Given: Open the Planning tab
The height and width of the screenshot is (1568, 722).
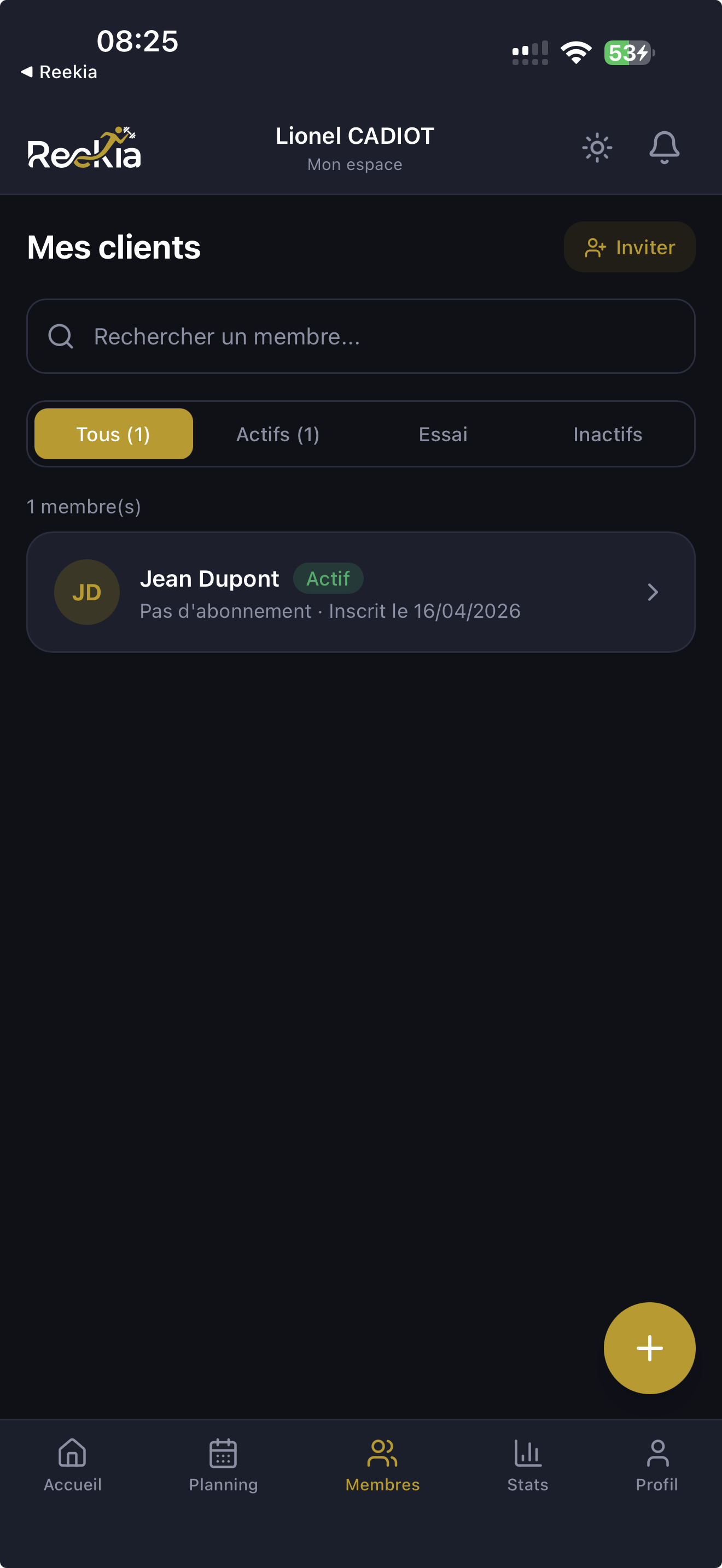Looking at the screenshot, I should 223,1465.
